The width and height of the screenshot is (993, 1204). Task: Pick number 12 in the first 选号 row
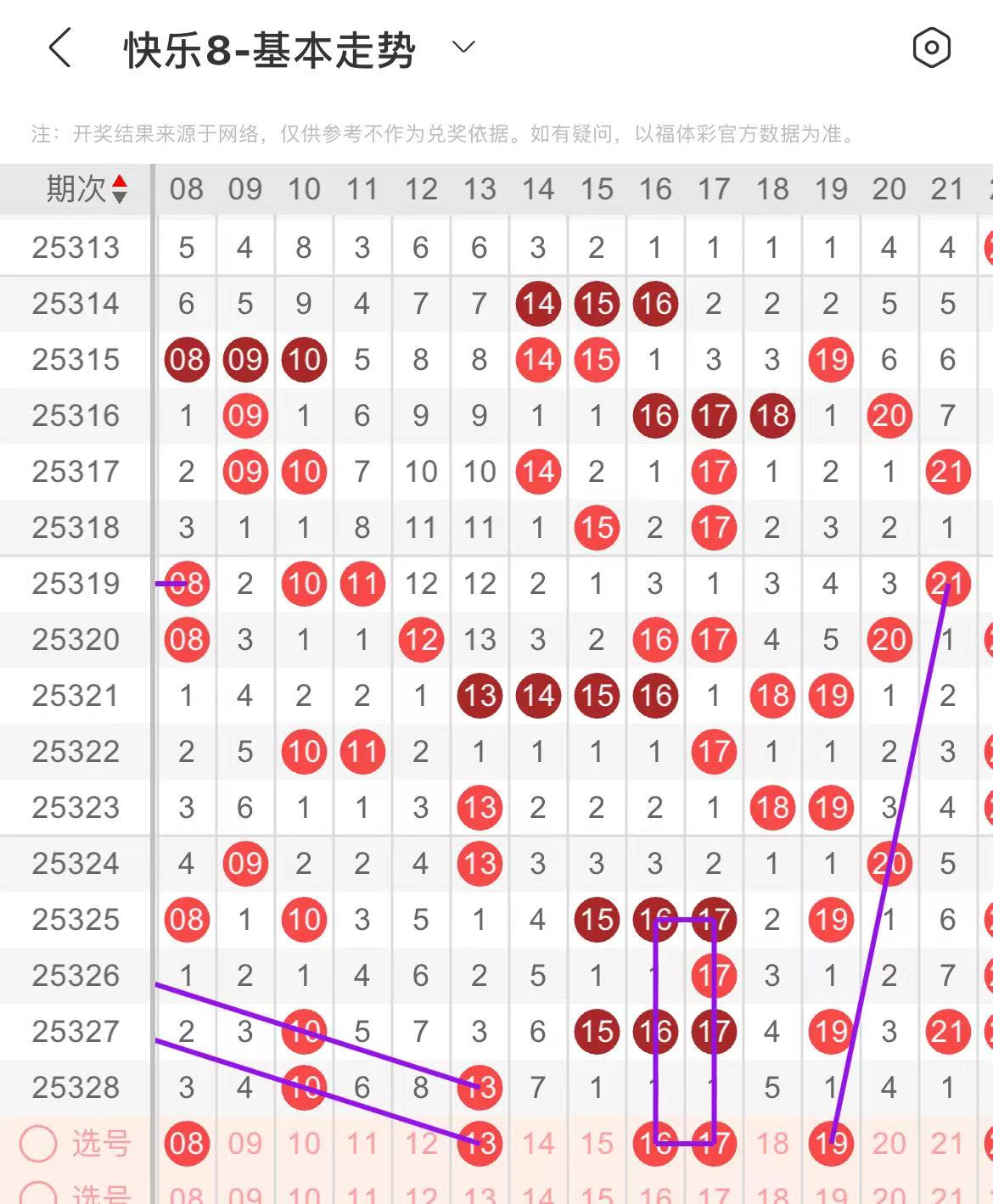(x=421, y=1144)
